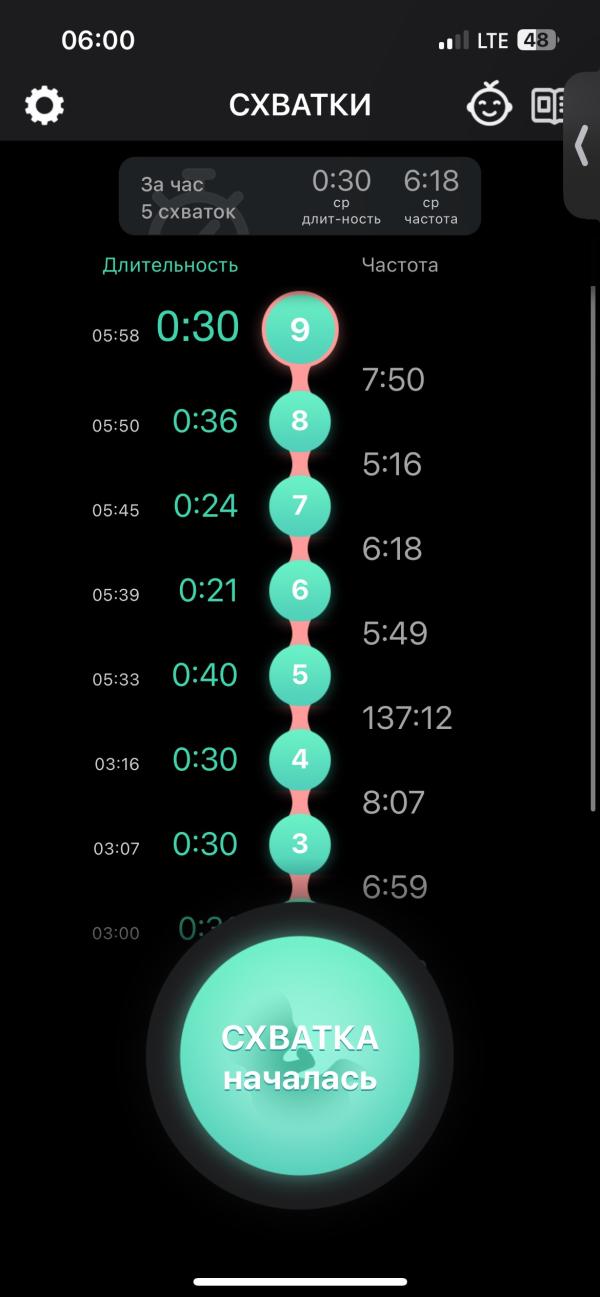Image resolution: width=600 pixels, height=1297 pixels.
Task: Tap the big СХВАТКА началась button
Action: [300, 1056]
